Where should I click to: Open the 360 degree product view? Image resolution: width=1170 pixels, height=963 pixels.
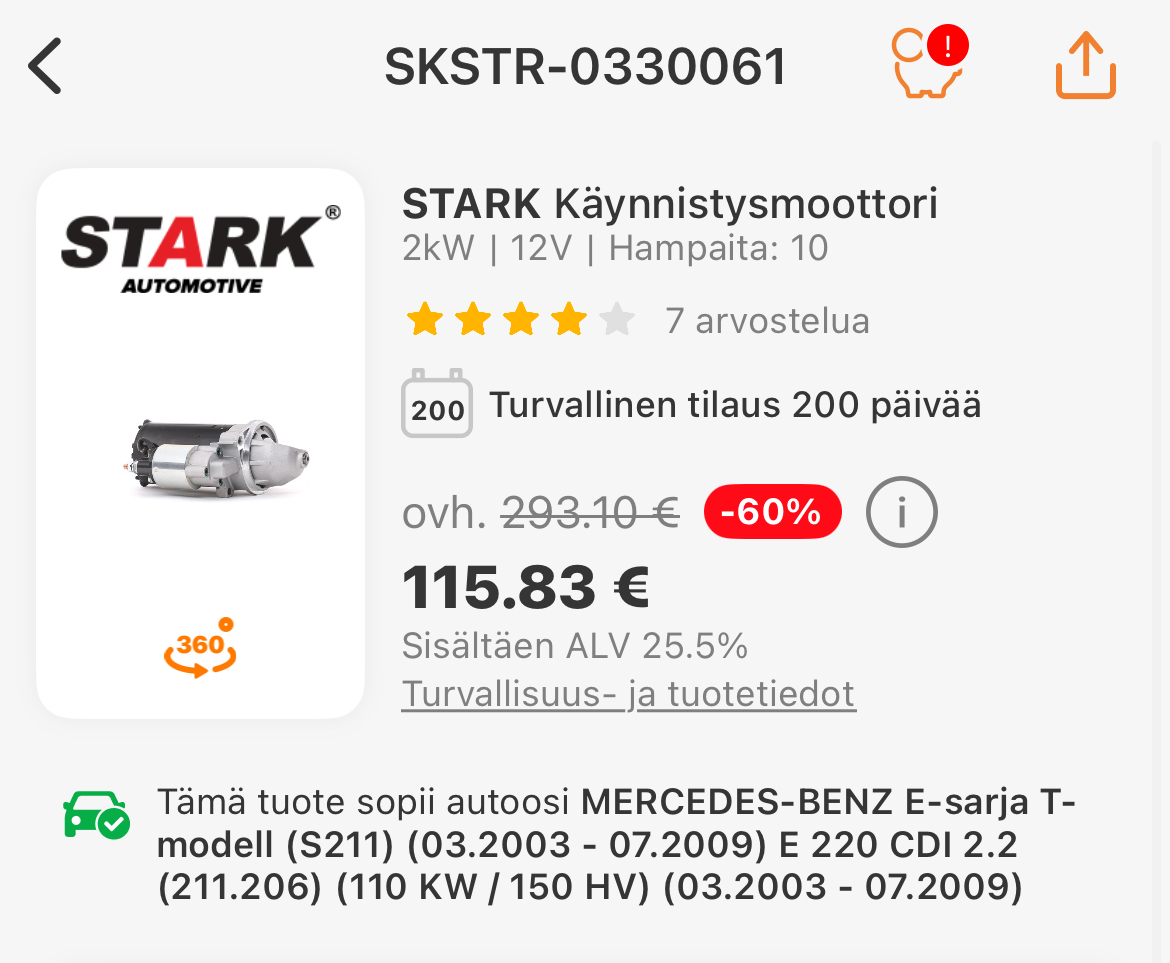200,648
